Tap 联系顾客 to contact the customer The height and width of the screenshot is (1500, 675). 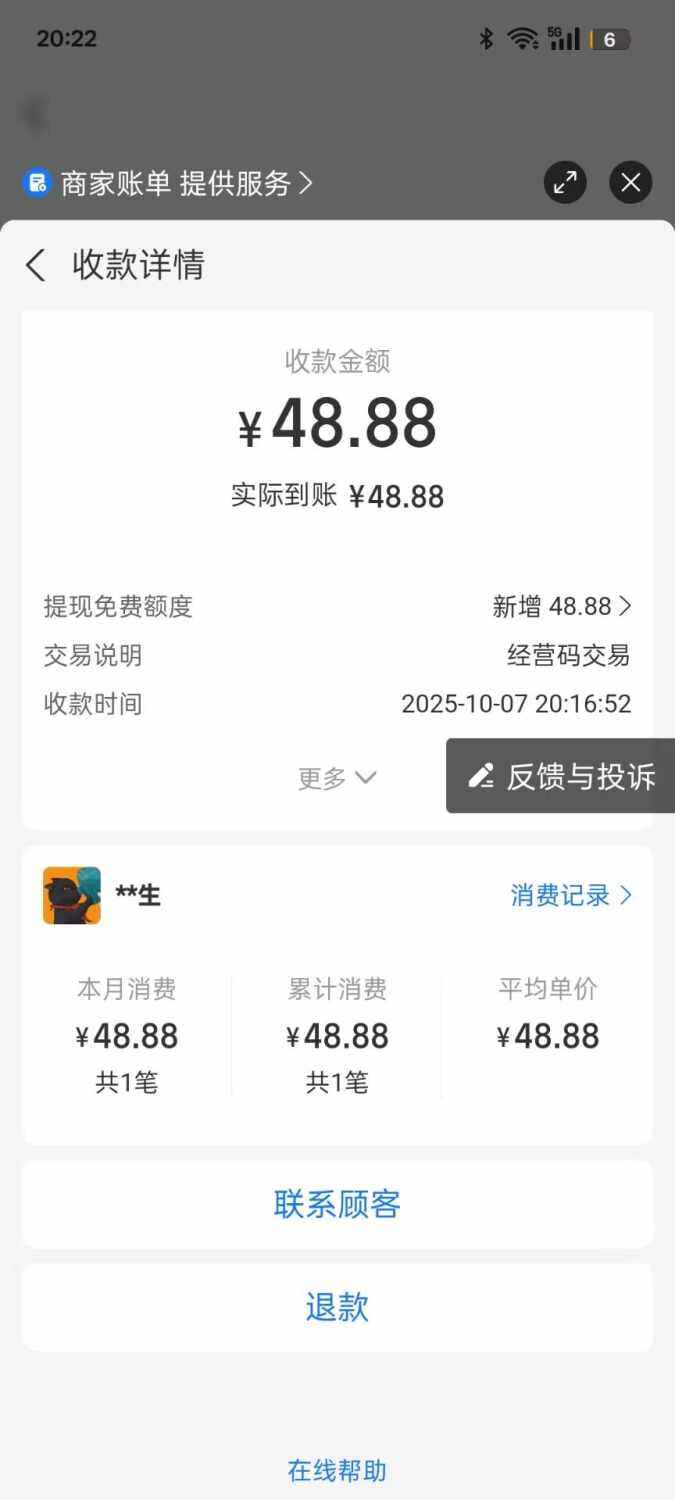[x=337, y=1204]
